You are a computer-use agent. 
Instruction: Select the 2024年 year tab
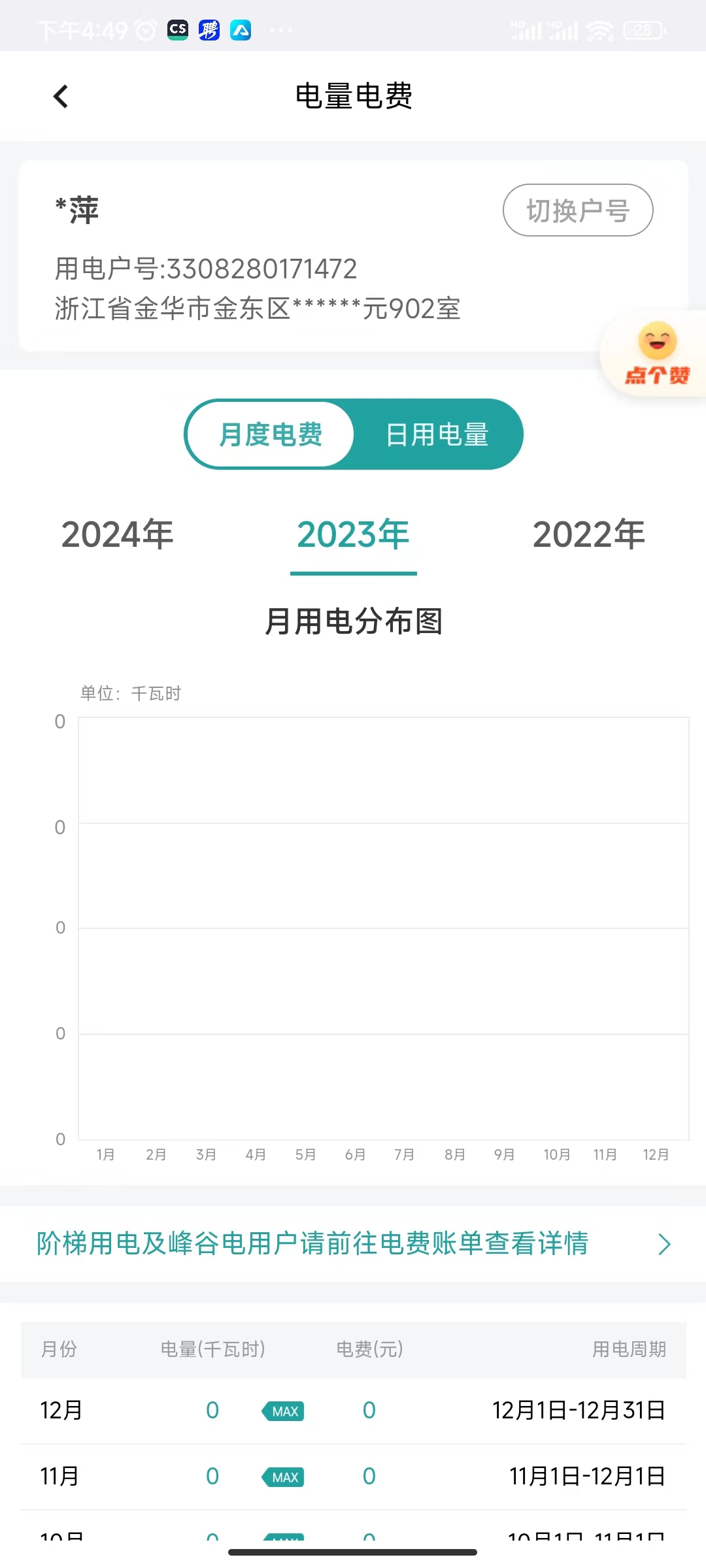click(118, 534)
